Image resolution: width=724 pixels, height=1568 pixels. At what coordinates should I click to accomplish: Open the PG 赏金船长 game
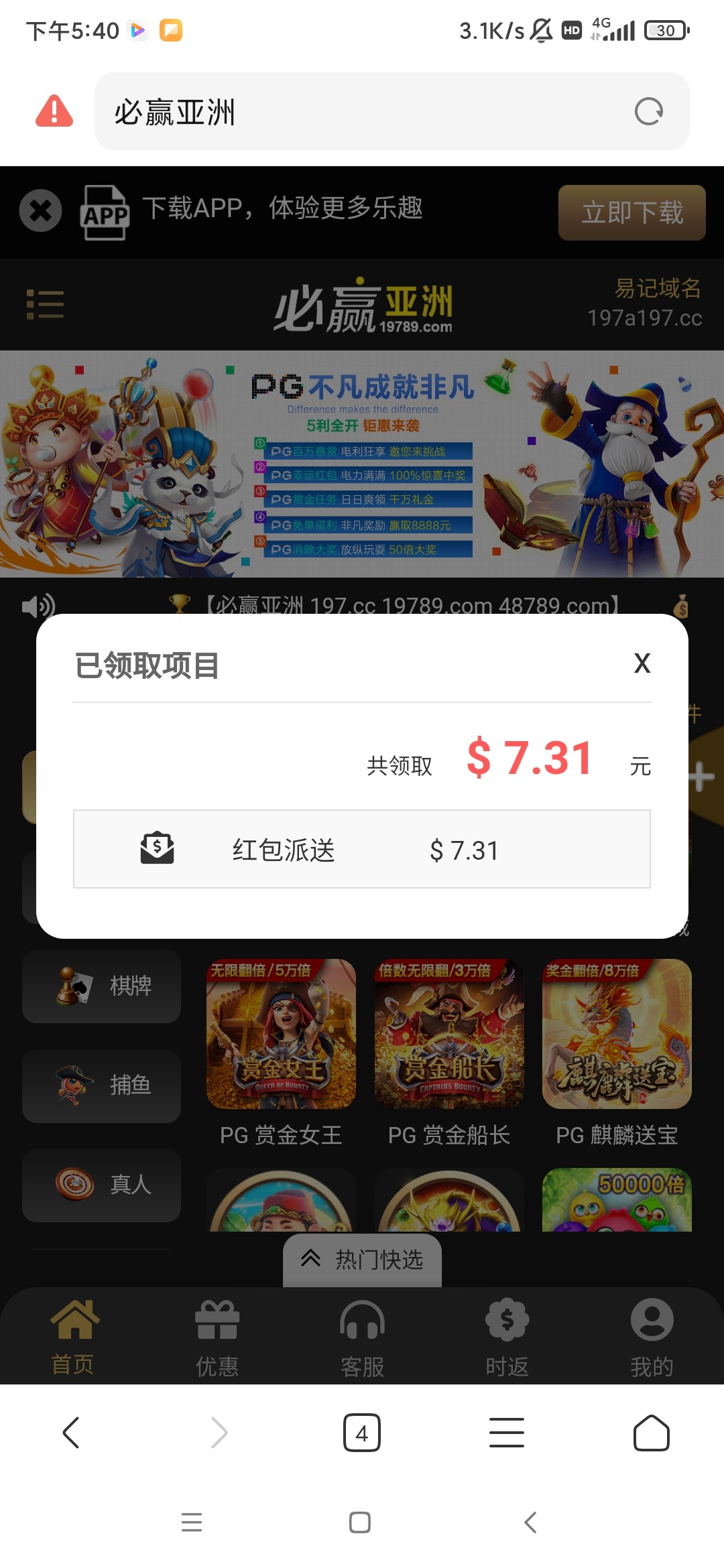[x=449, y=1034]
